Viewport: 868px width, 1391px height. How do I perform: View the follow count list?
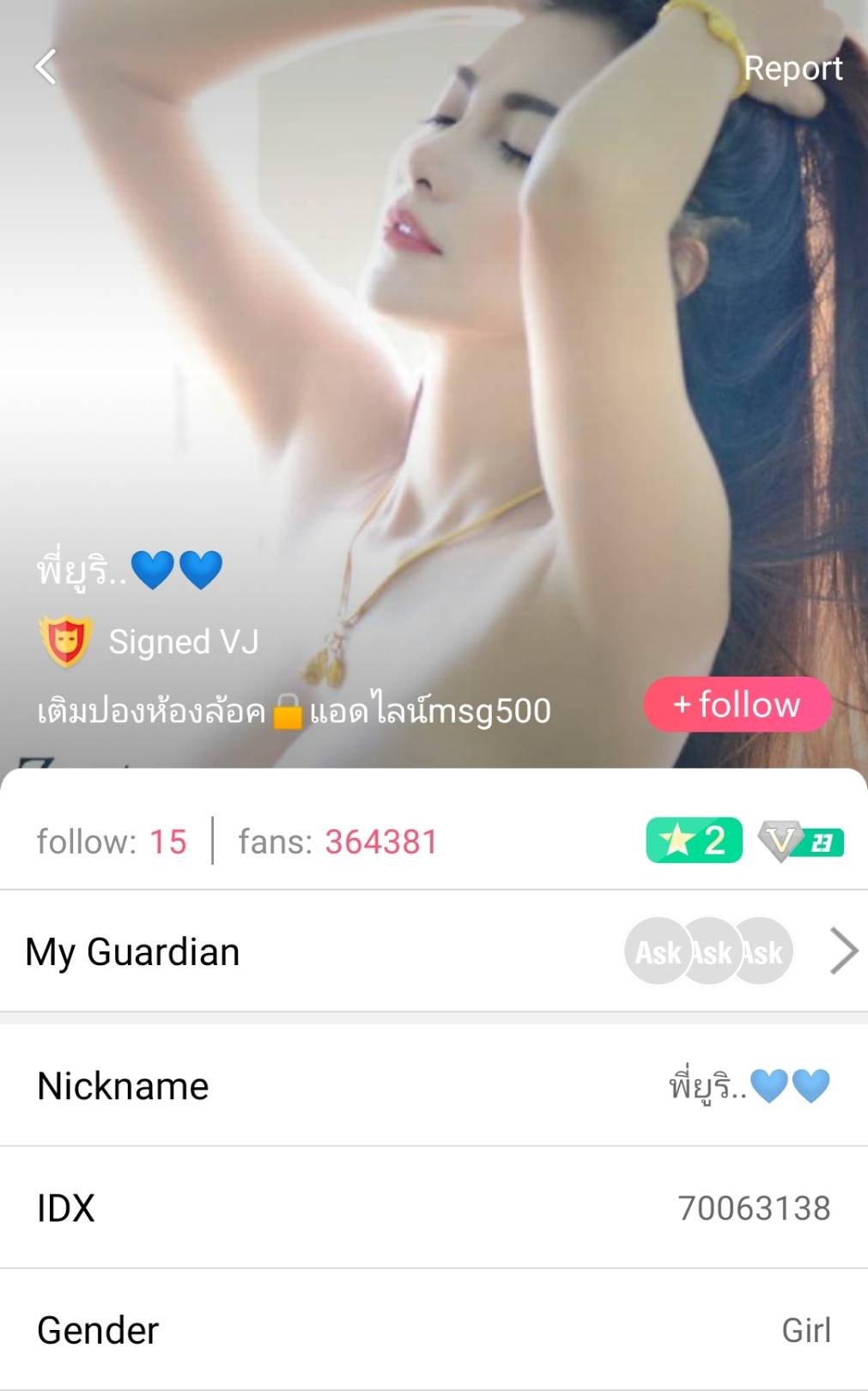112,841
